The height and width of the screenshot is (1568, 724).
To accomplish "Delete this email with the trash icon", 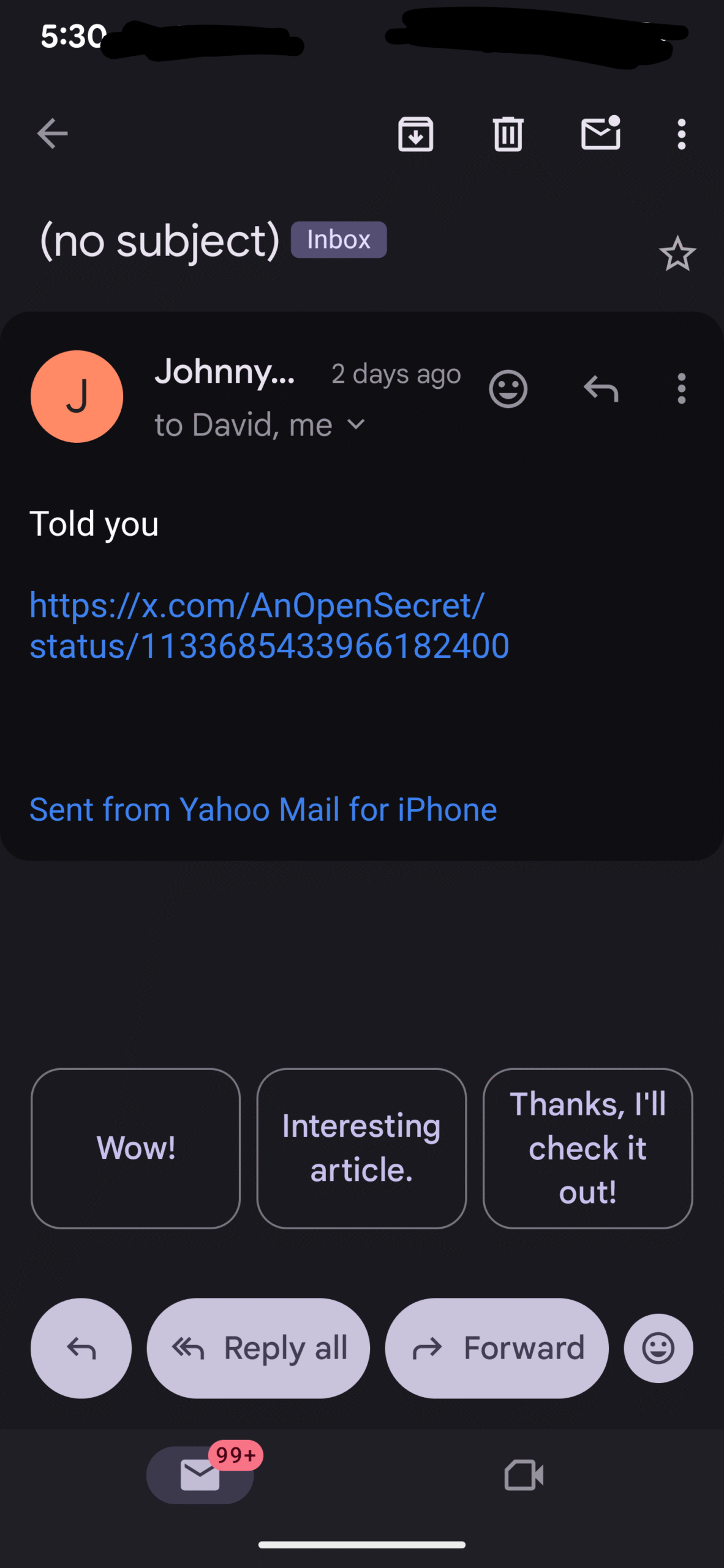I will pyautogui.click(x=508, y=134).
